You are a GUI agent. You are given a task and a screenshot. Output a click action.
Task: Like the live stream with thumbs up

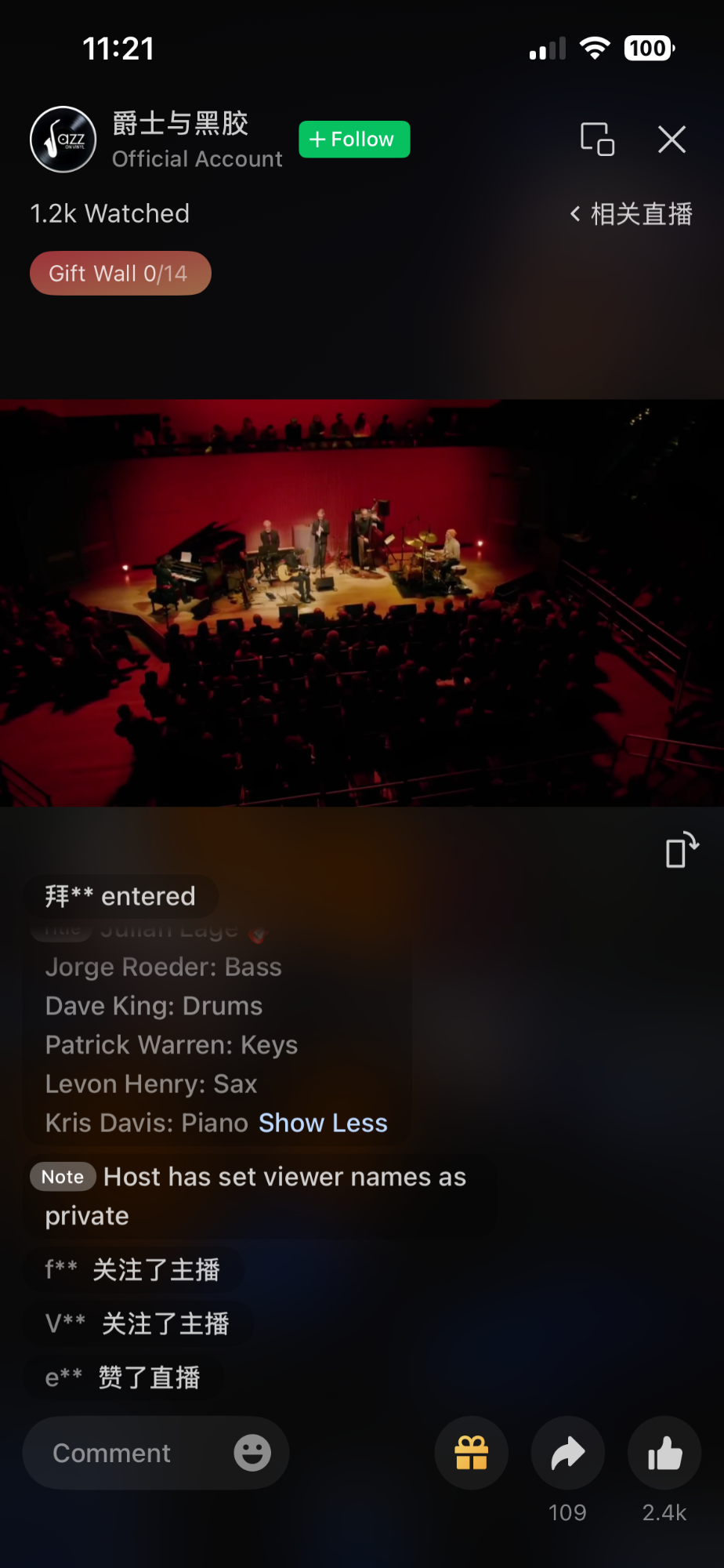pyautogui.click(x=664, y=1453)
